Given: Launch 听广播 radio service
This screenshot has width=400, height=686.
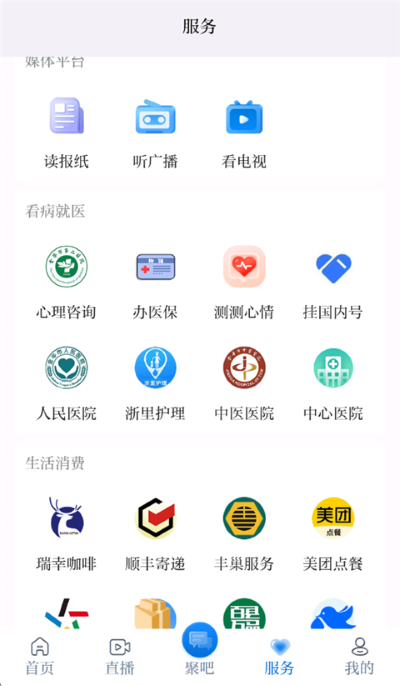Looking at the screenshot, I should click(155, 133).
